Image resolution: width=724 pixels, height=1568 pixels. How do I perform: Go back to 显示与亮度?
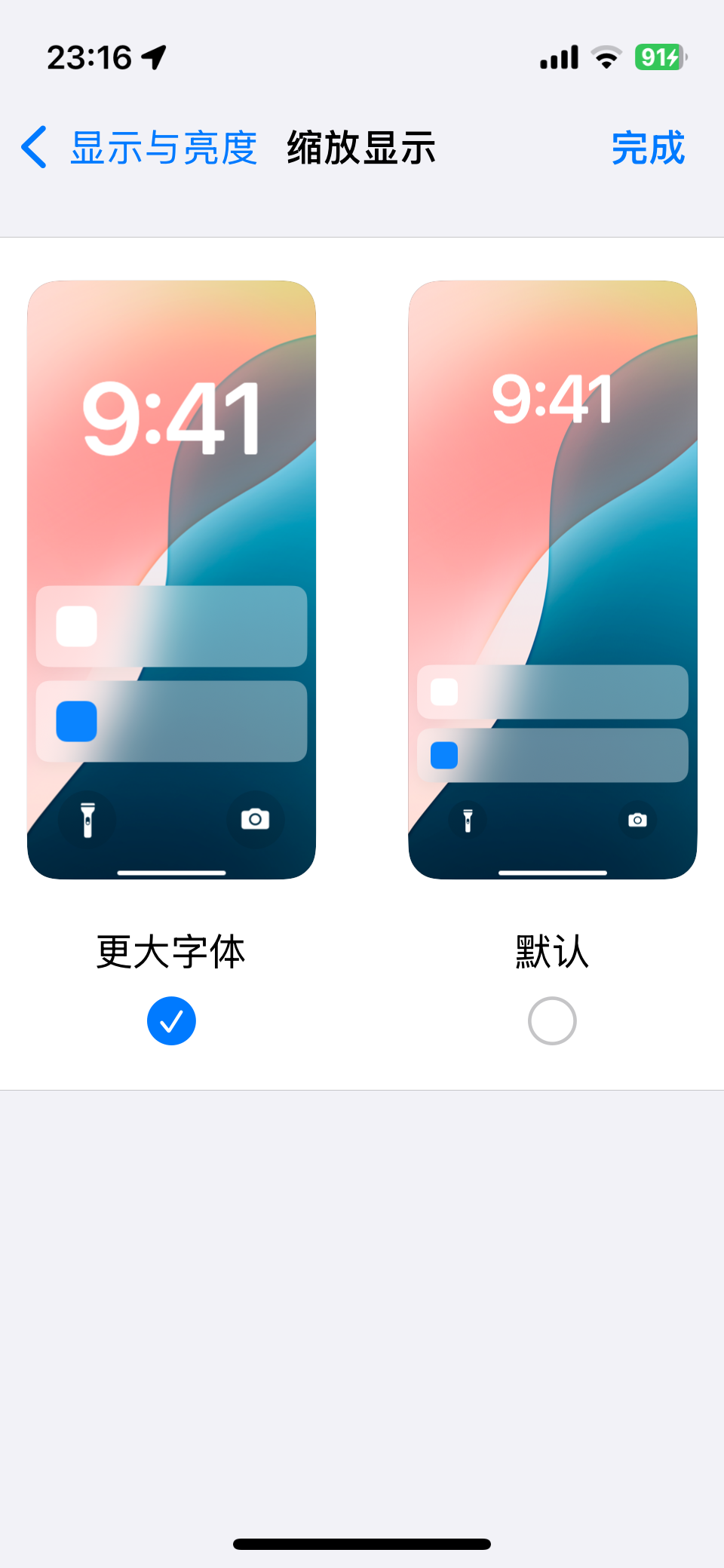[x=140, y=148]
